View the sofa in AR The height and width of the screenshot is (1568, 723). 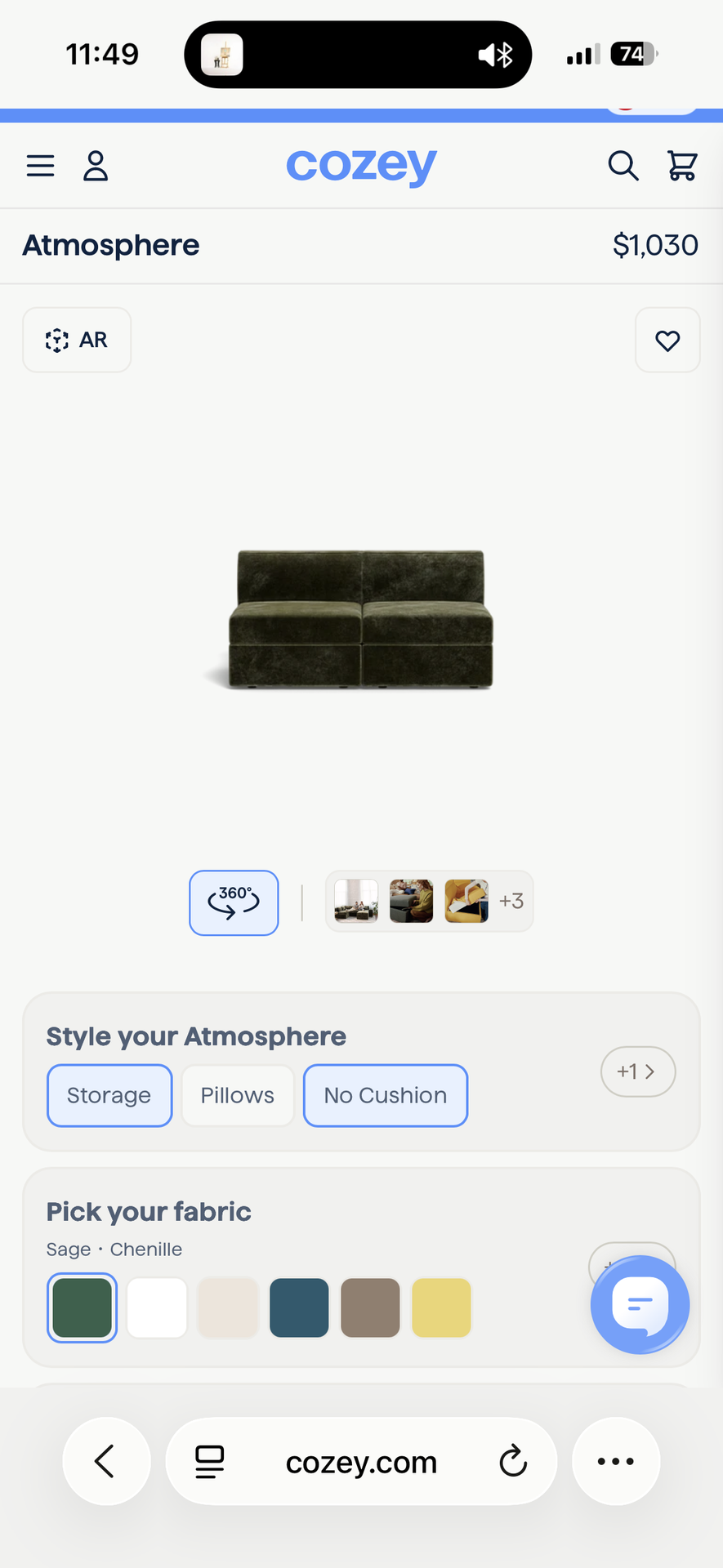click(x=77, y=340)
